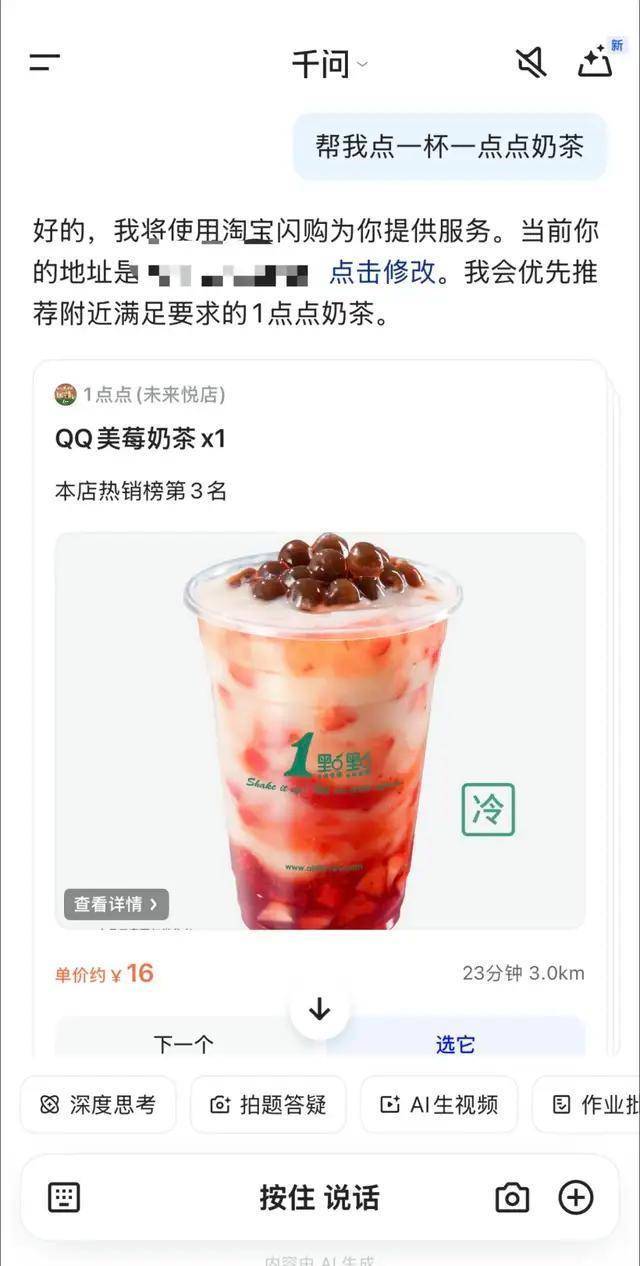The width and height of the screenshot is (640, 1266).
Task: Jump to bottom with the down arrow
Action: point(320,1010)
